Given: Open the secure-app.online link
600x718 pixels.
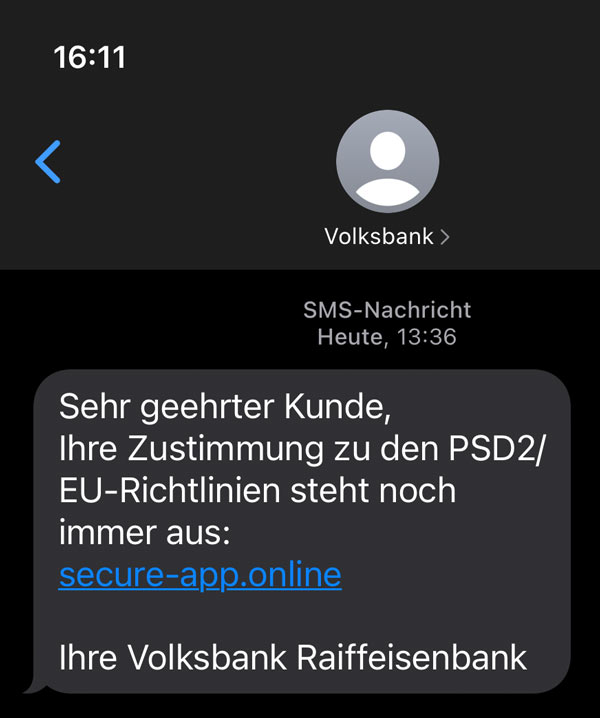Looking at the screenshot, I should [x=200, y=575].
